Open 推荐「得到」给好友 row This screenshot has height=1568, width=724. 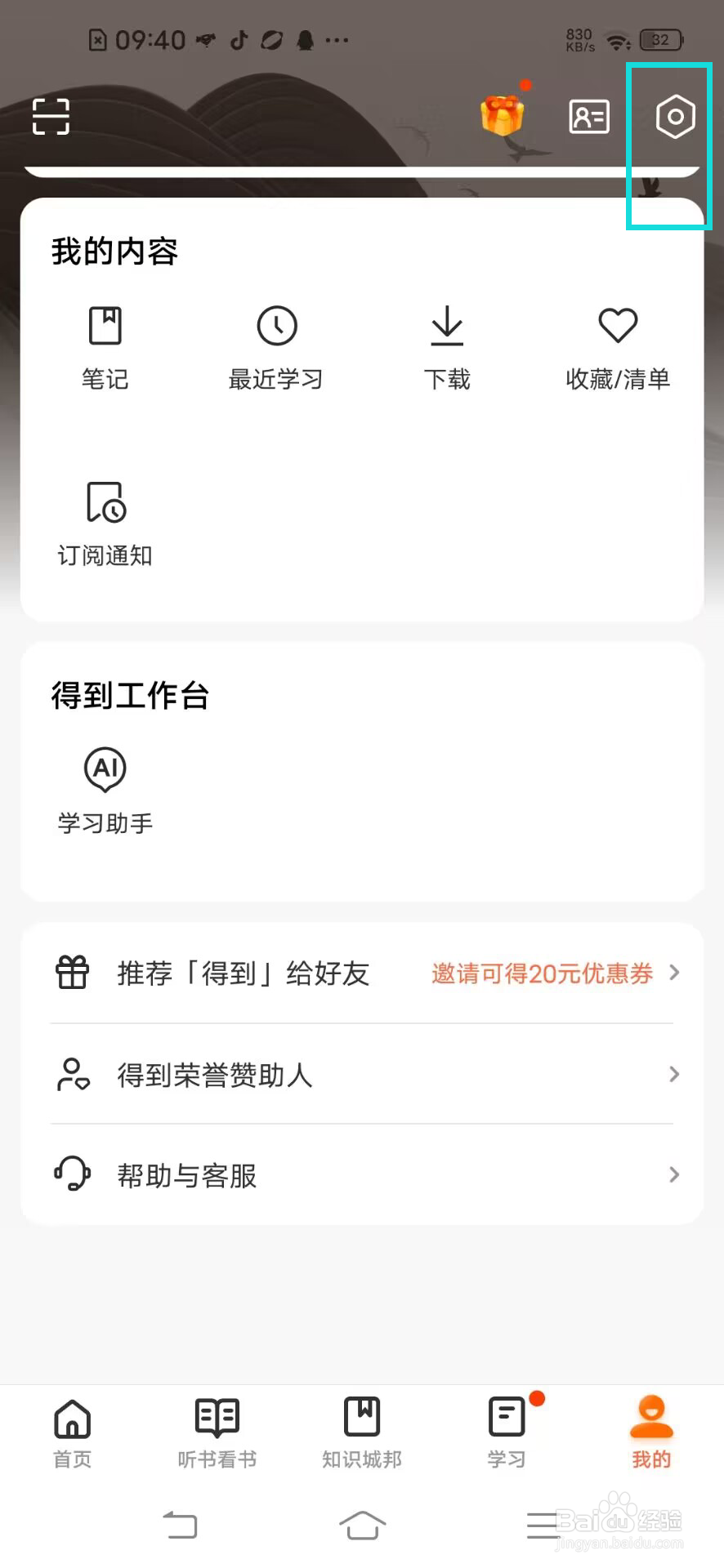pos(362,973)
